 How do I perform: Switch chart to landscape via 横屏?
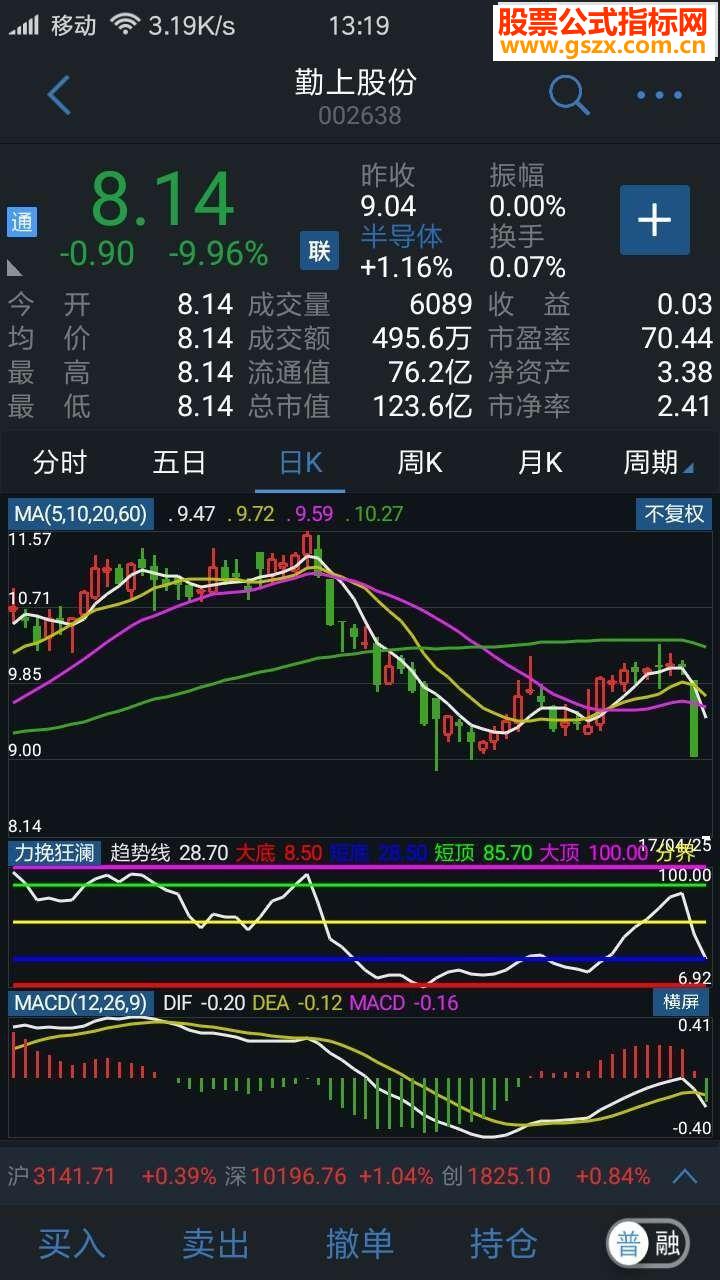coord(681,1002)
